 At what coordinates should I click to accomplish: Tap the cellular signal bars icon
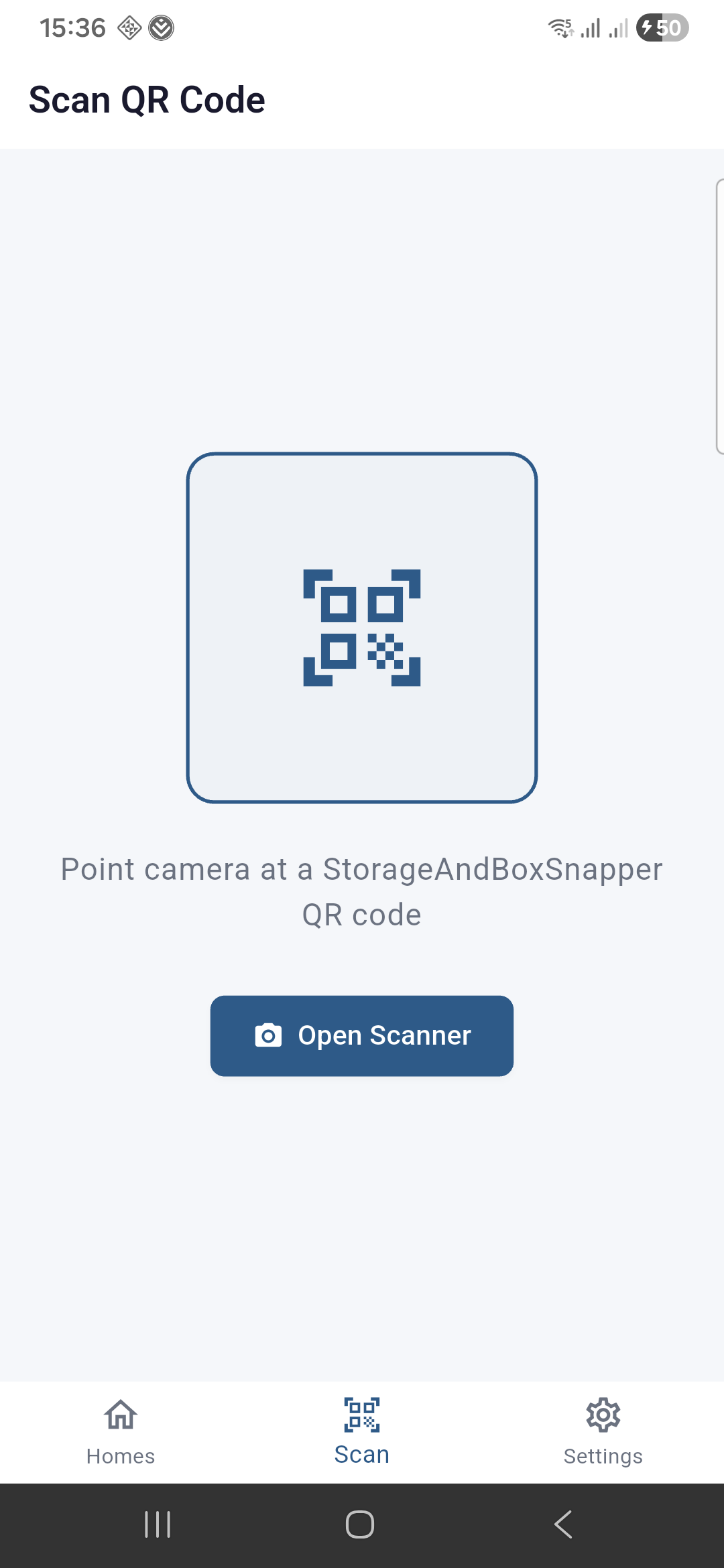tap(589, 27)
